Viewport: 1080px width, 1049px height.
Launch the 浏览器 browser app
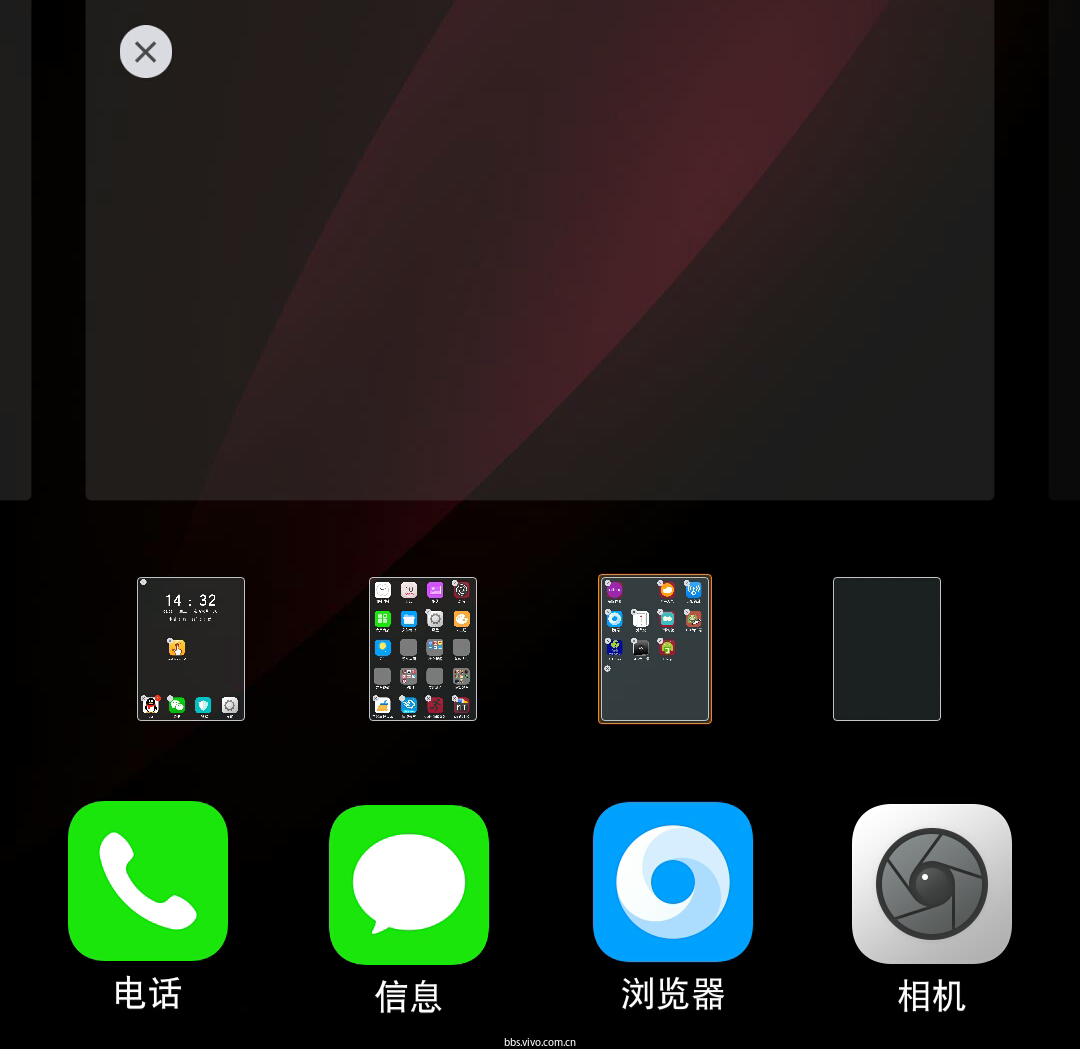pyautogui.click(x=672, y=881)
